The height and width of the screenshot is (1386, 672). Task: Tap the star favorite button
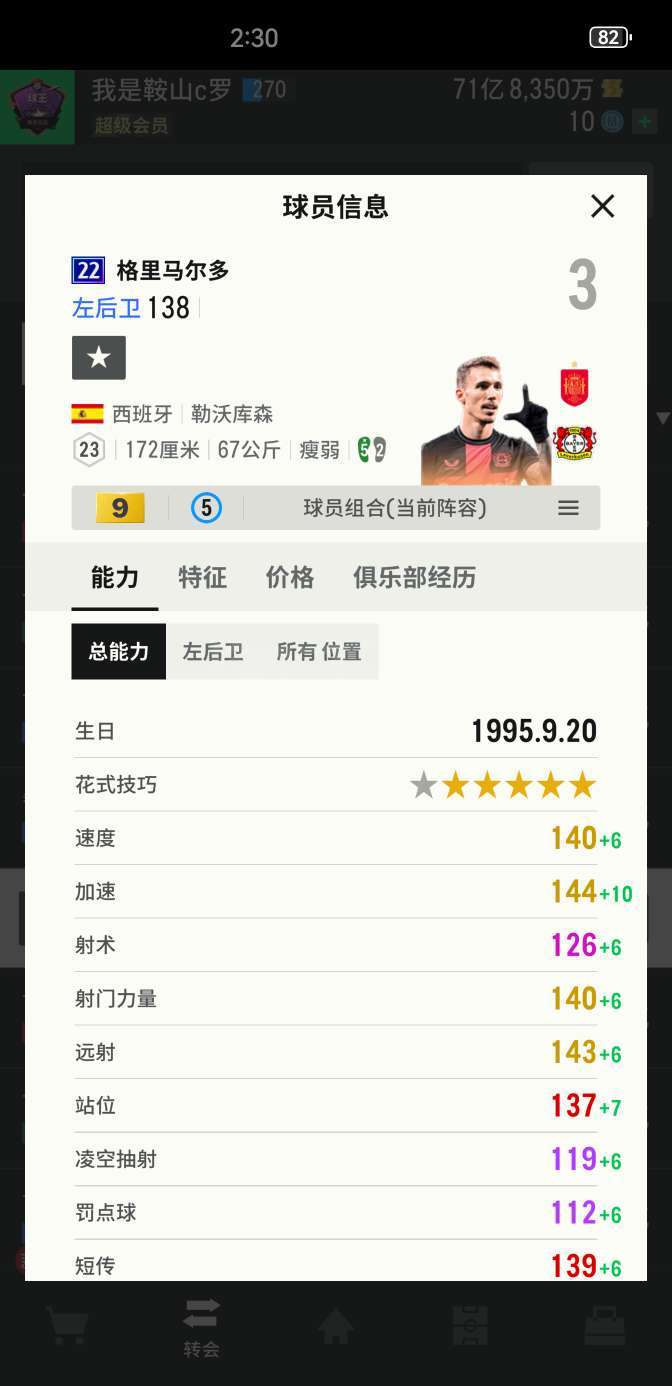click(x=99, y=358)
